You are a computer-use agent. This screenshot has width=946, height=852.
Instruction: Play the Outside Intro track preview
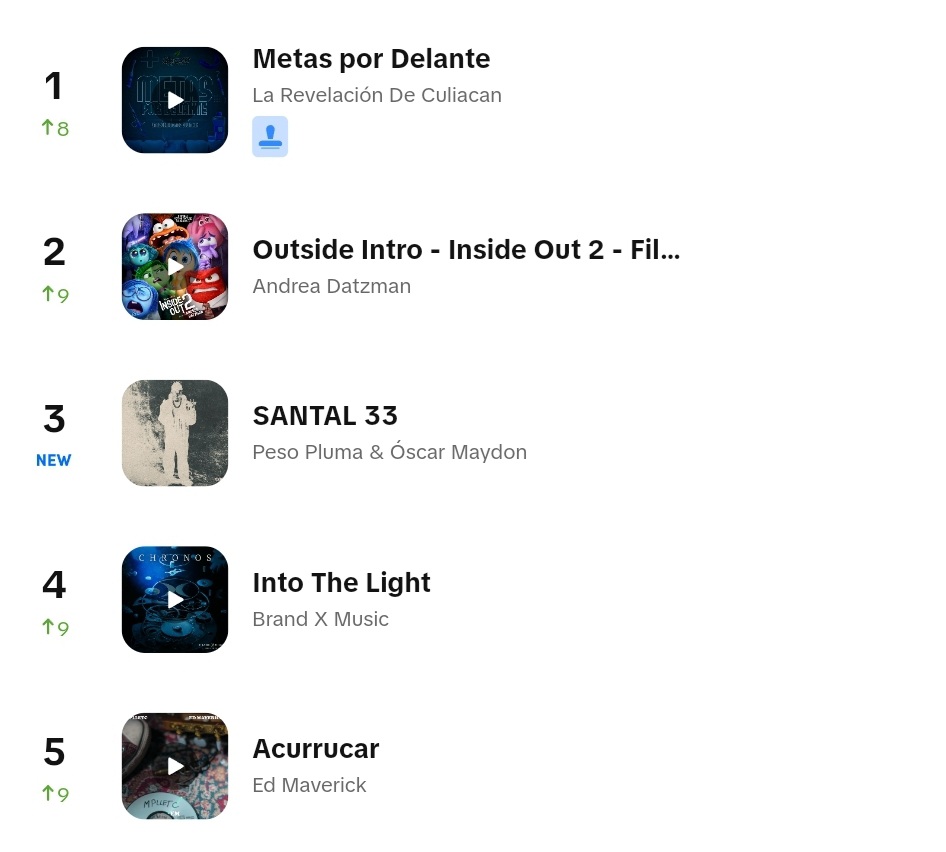pos(175,267)
